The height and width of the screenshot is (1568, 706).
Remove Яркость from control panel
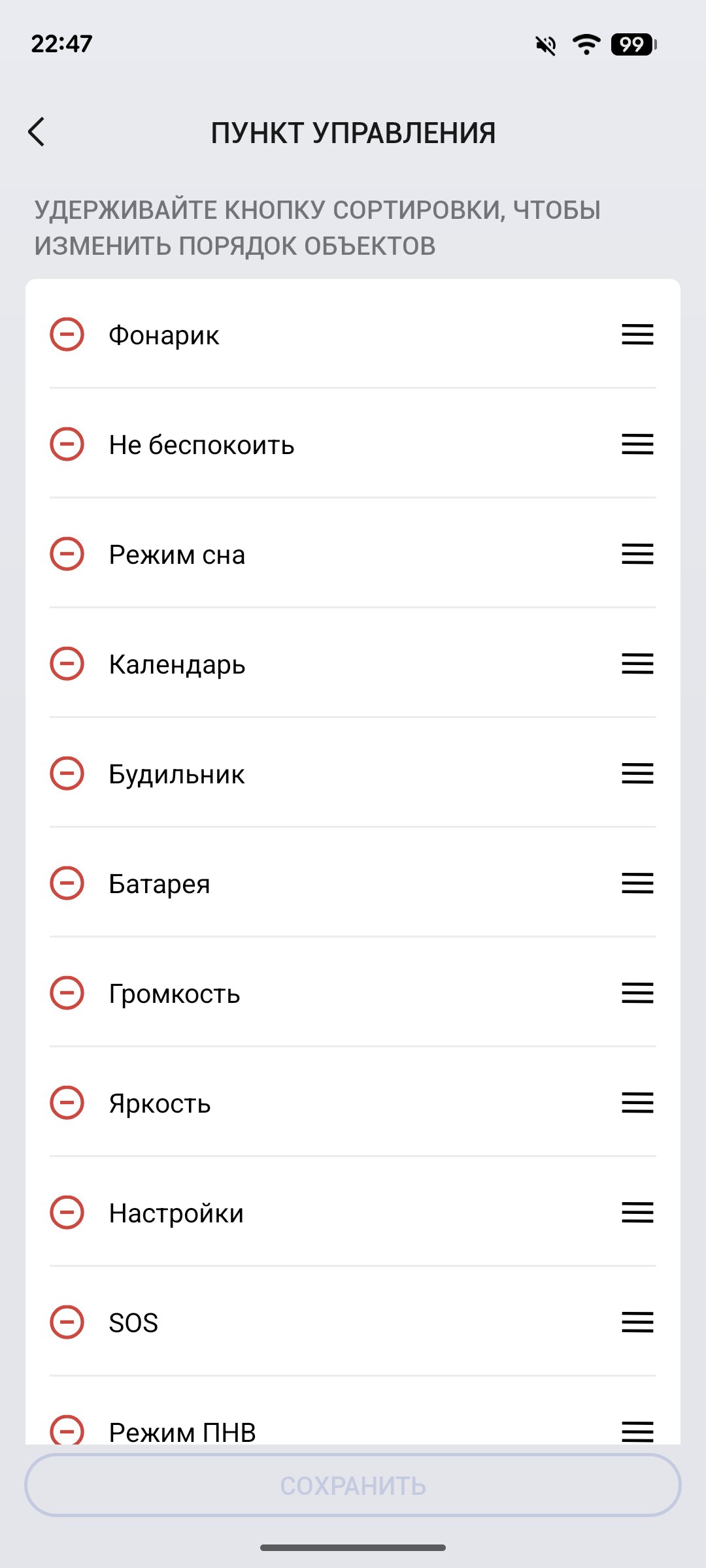click(67, 1103)
